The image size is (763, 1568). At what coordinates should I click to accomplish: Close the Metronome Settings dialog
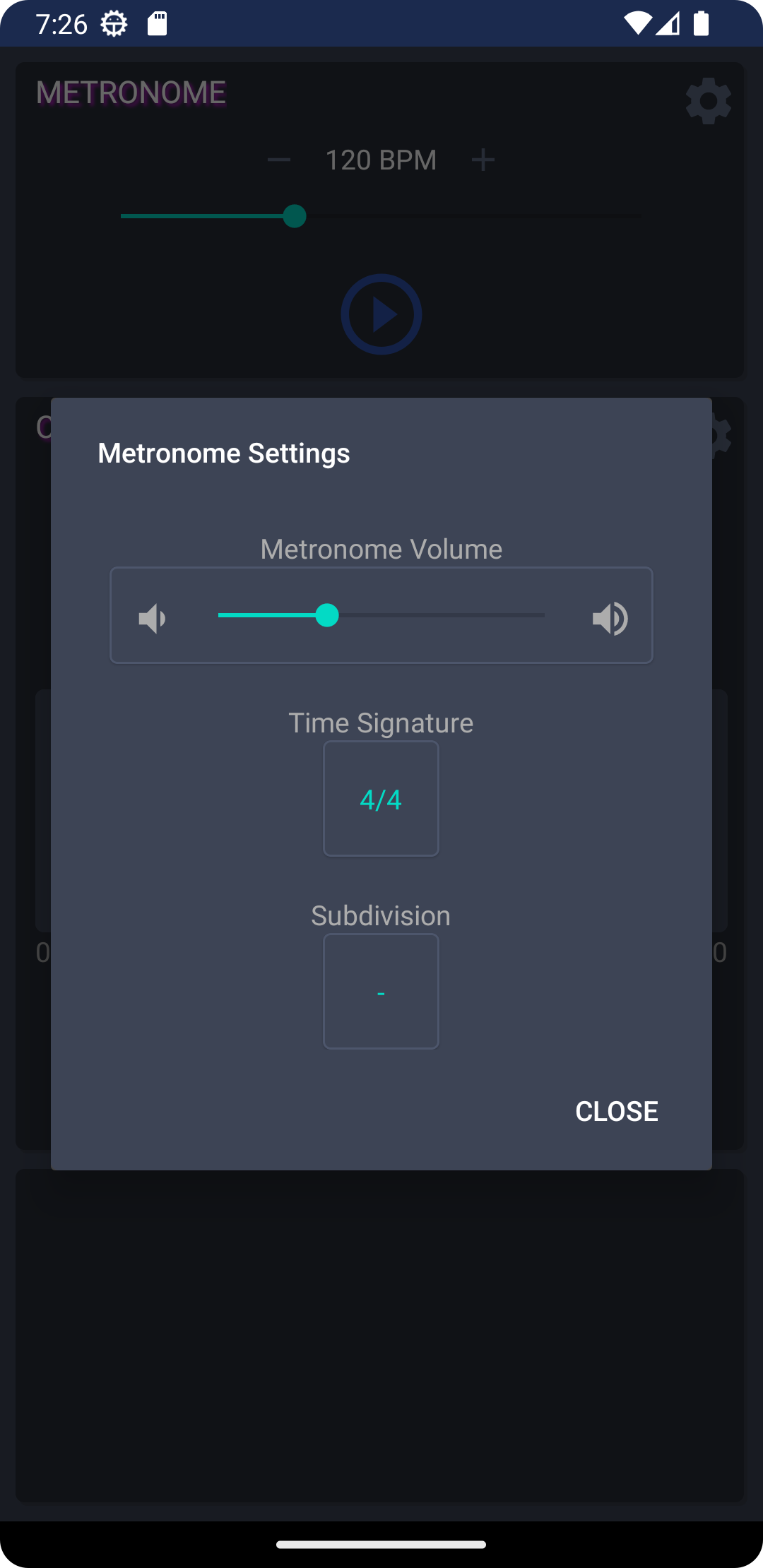point(616,1111)
